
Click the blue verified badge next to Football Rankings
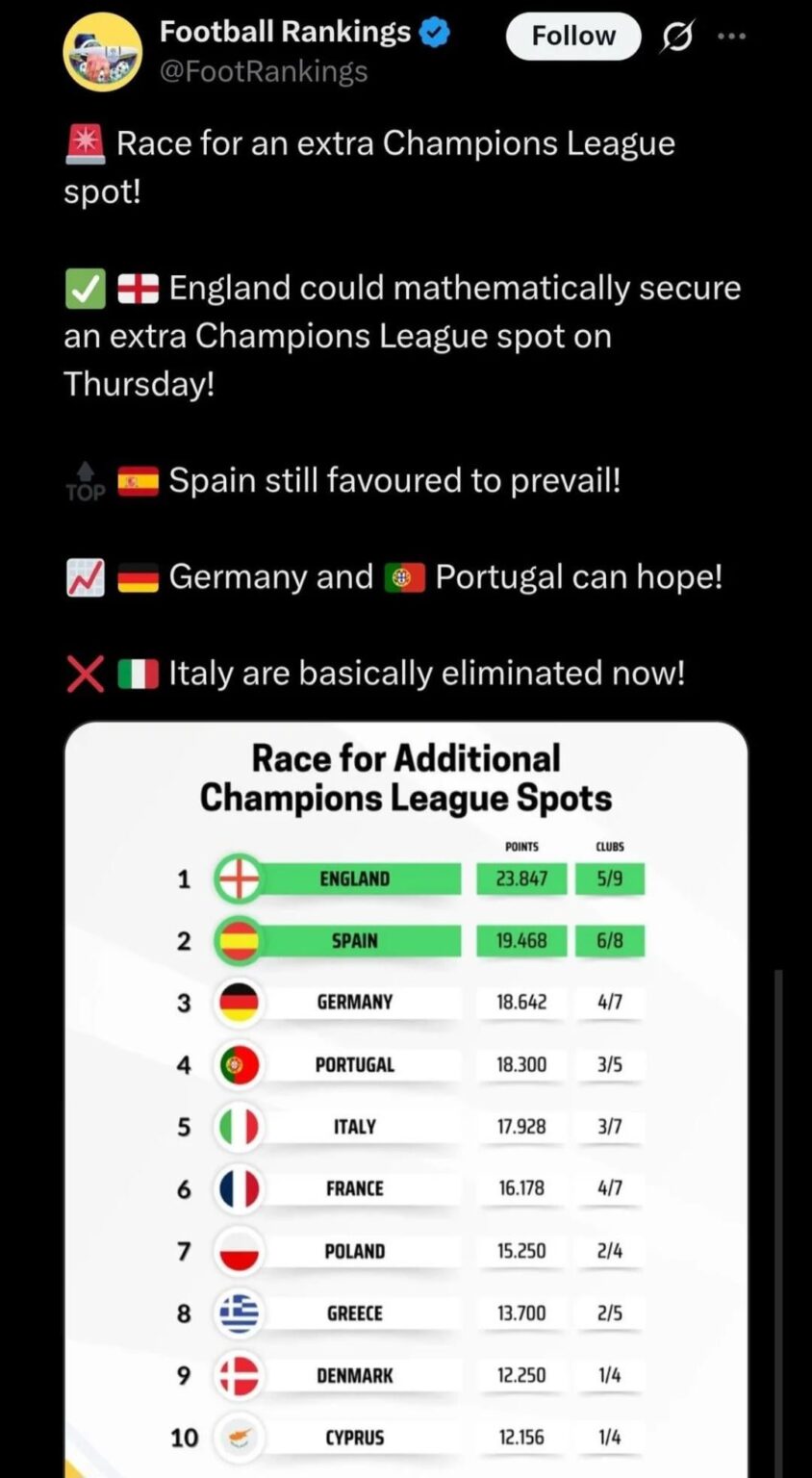[435, 31]
